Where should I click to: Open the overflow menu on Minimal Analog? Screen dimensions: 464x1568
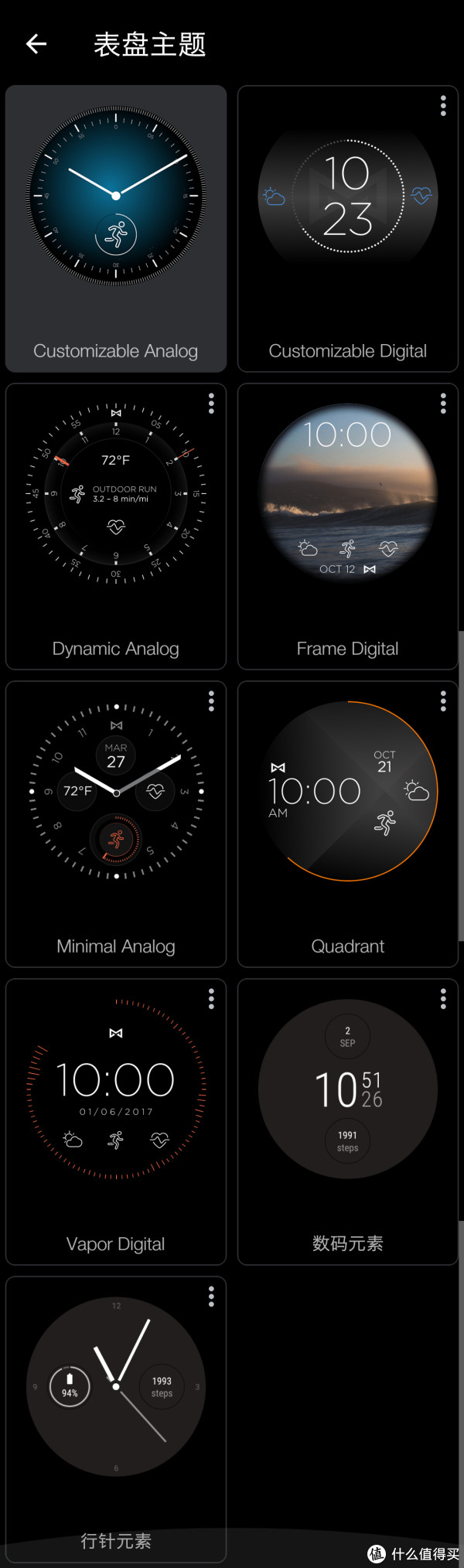point(211,701)
